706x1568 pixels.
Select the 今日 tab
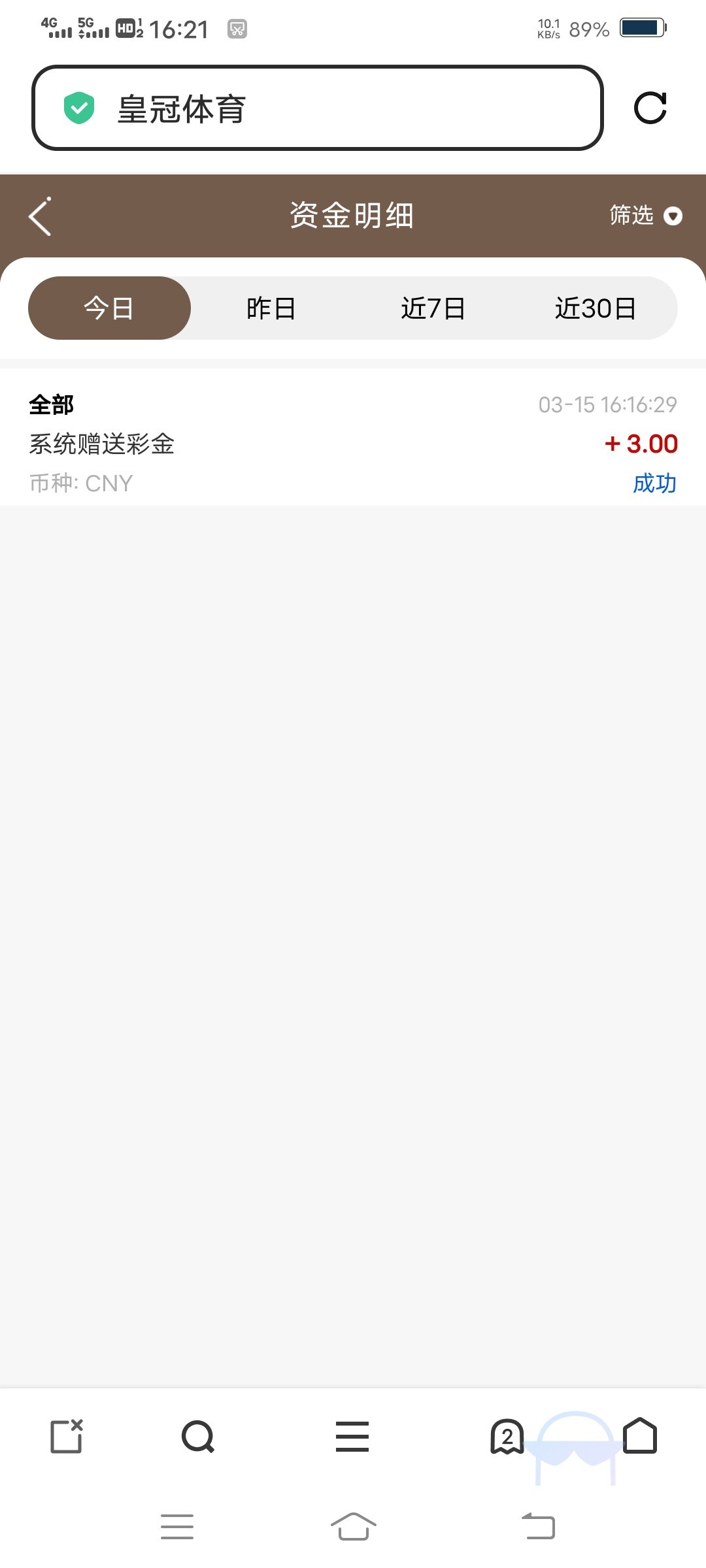pos(109,308)
